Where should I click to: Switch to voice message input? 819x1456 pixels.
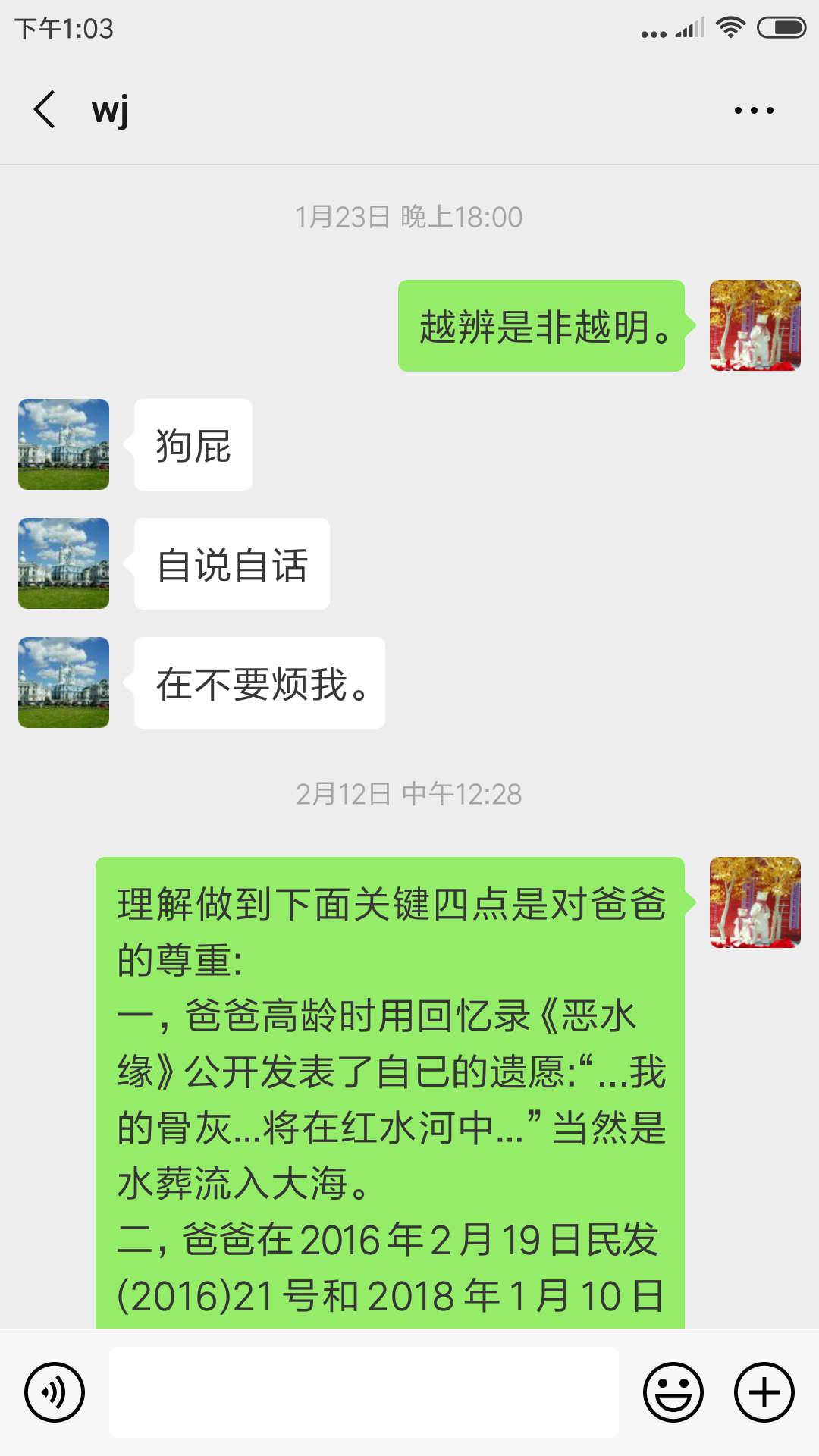(x=54, y=1392)
